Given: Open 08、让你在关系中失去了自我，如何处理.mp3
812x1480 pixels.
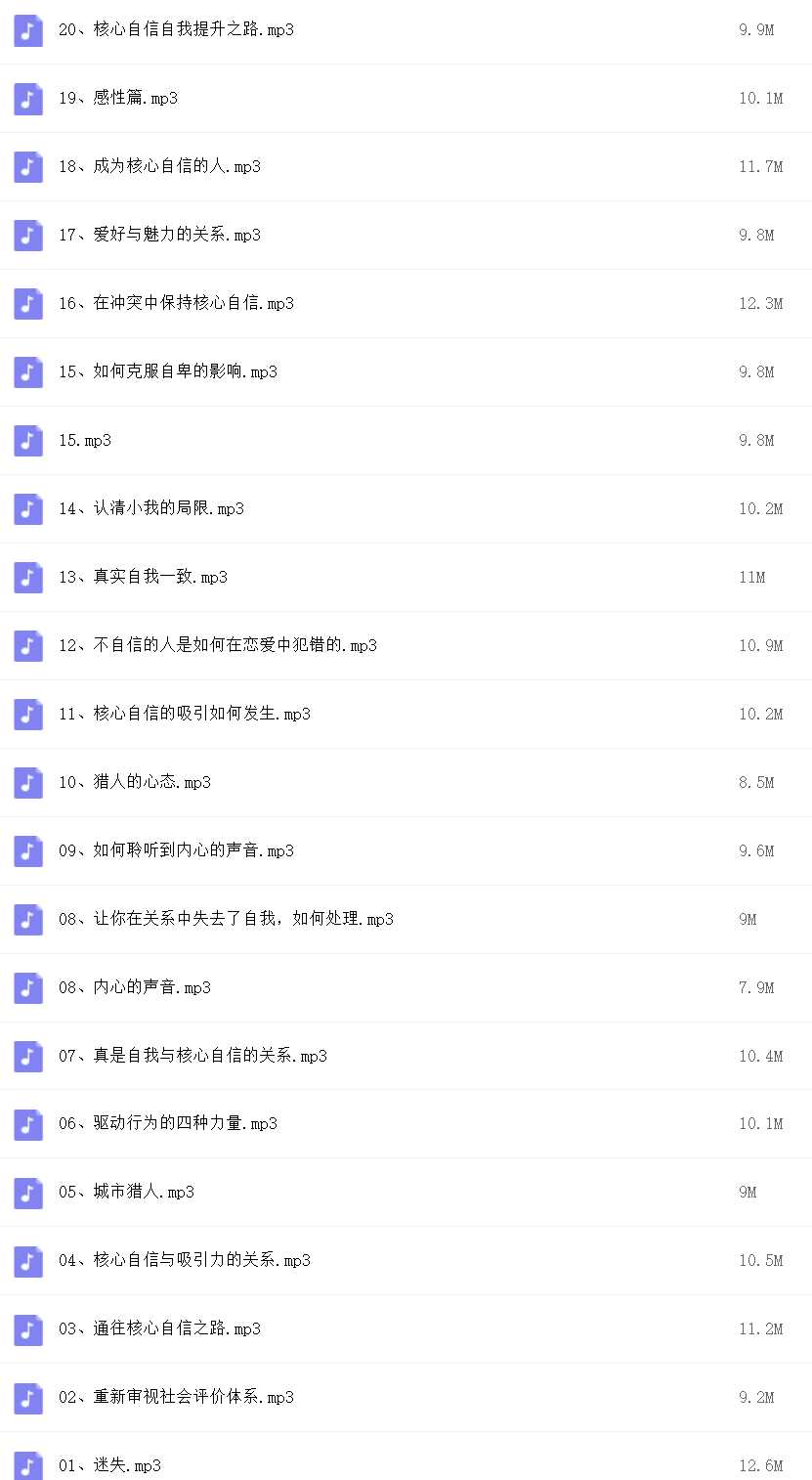Looking at the screenshot, I should [x=226, y=920].
